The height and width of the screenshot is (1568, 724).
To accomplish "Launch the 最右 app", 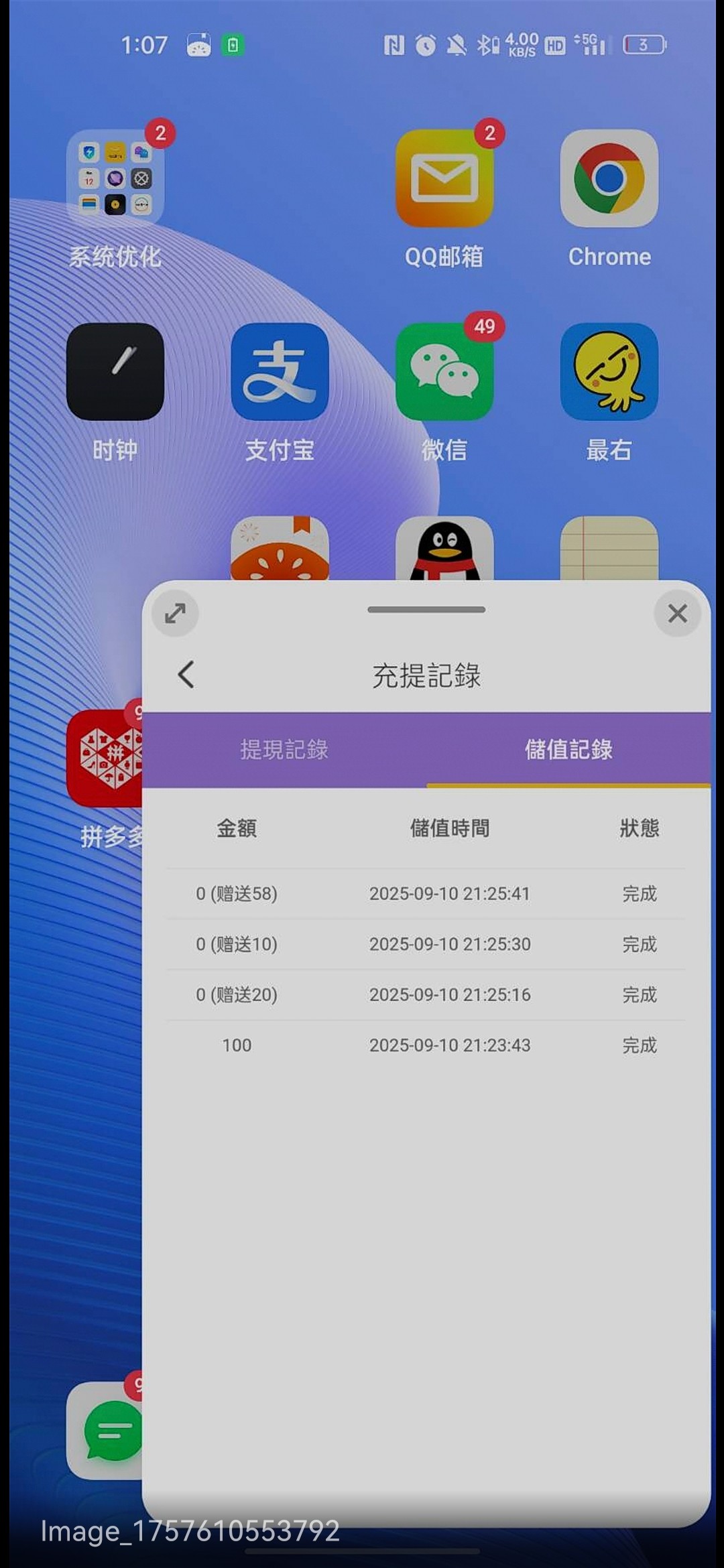I will point(609,372).
